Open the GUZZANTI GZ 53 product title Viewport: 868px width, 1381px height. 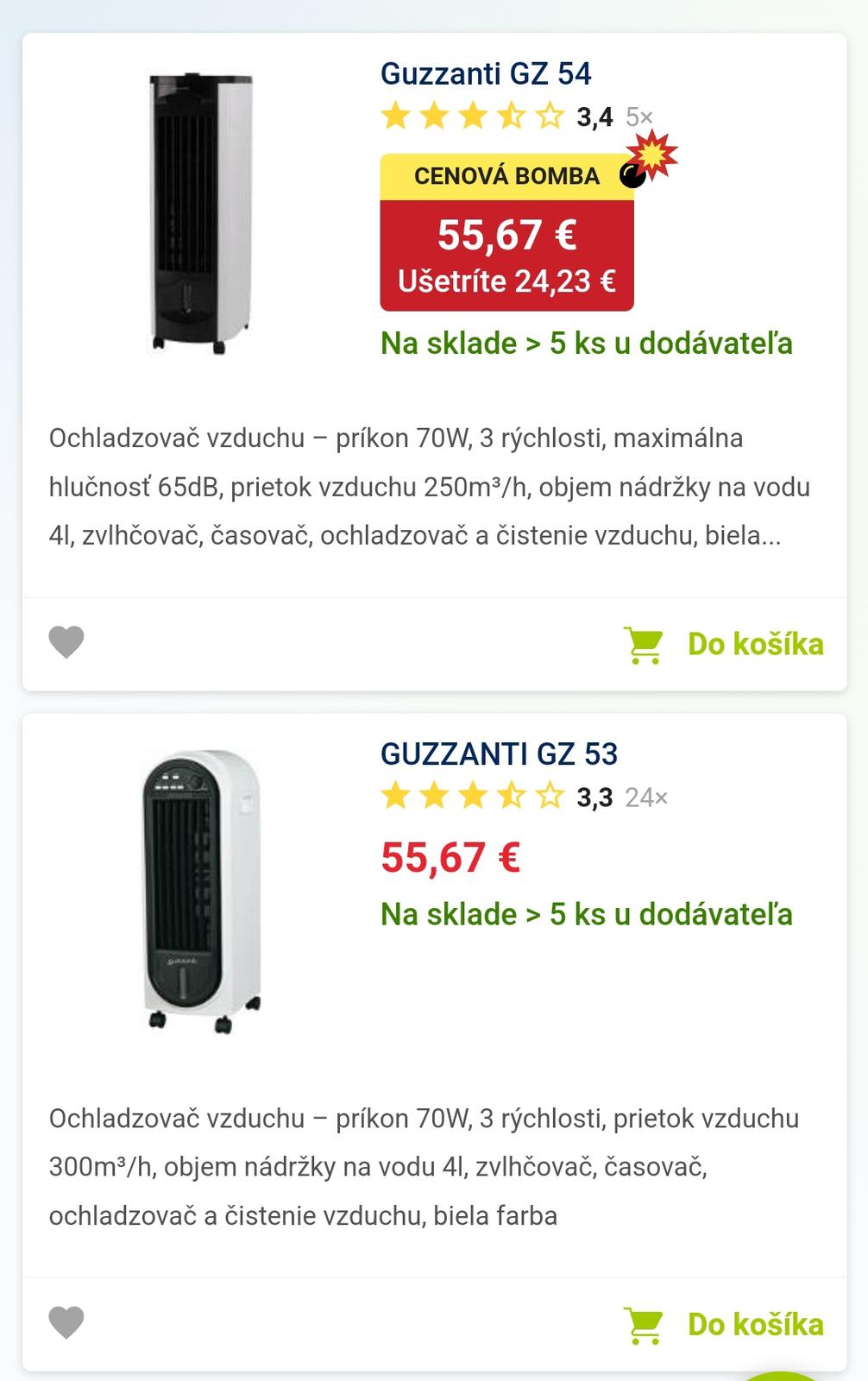pos(499,754)
